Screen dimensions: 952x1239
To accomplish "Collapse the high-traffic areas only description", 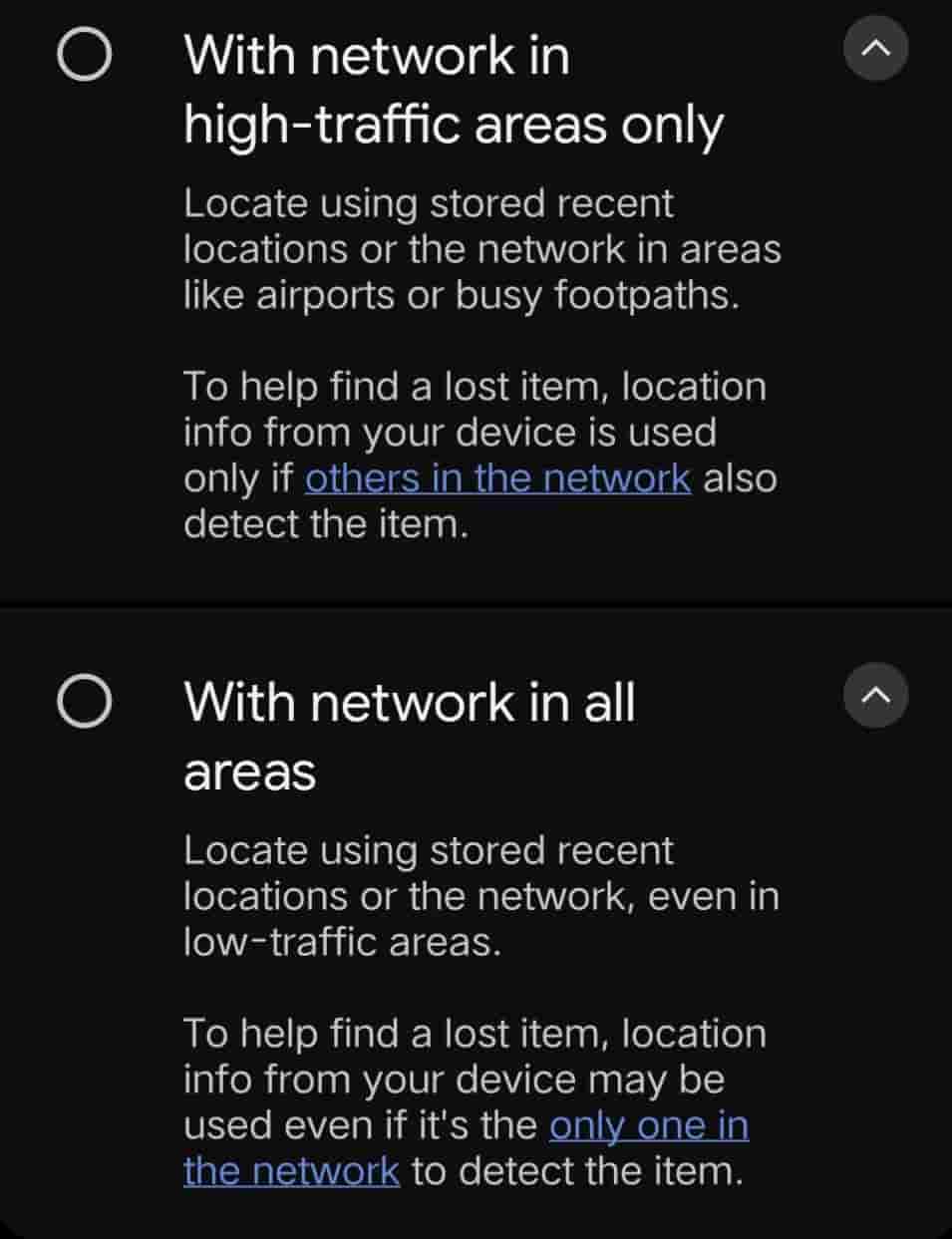I will click(875, 48).
